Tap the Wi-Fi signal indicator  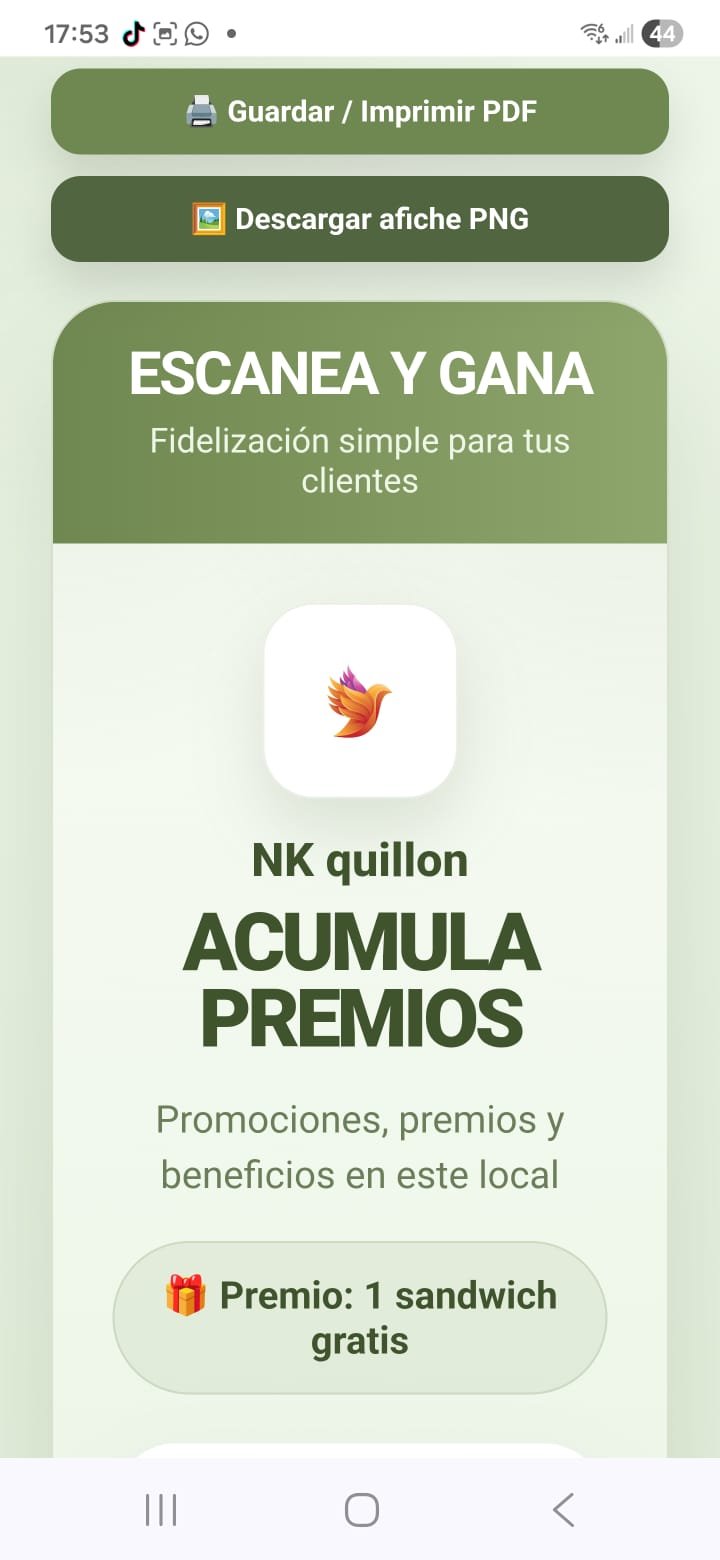tap(593, 33)
